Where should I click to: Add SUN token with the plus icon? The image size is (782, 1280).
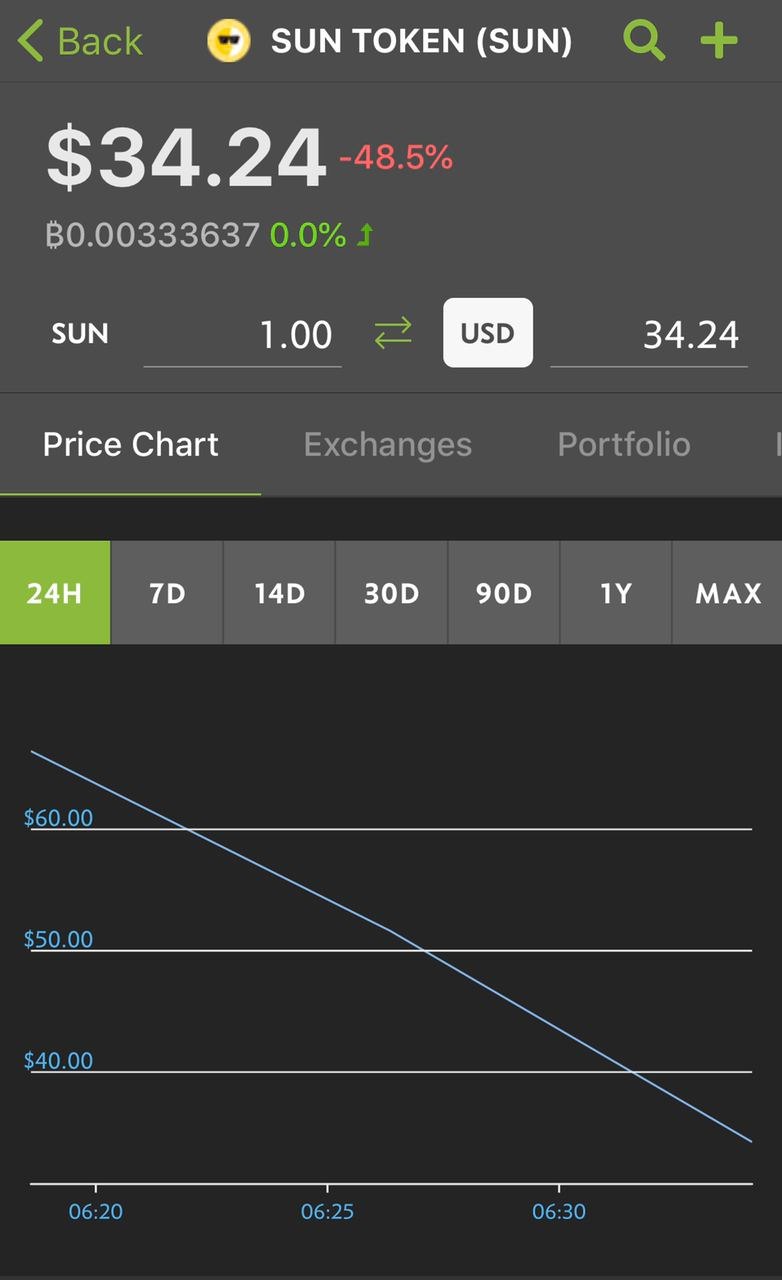pyautogui.click(x=718, y=41)
